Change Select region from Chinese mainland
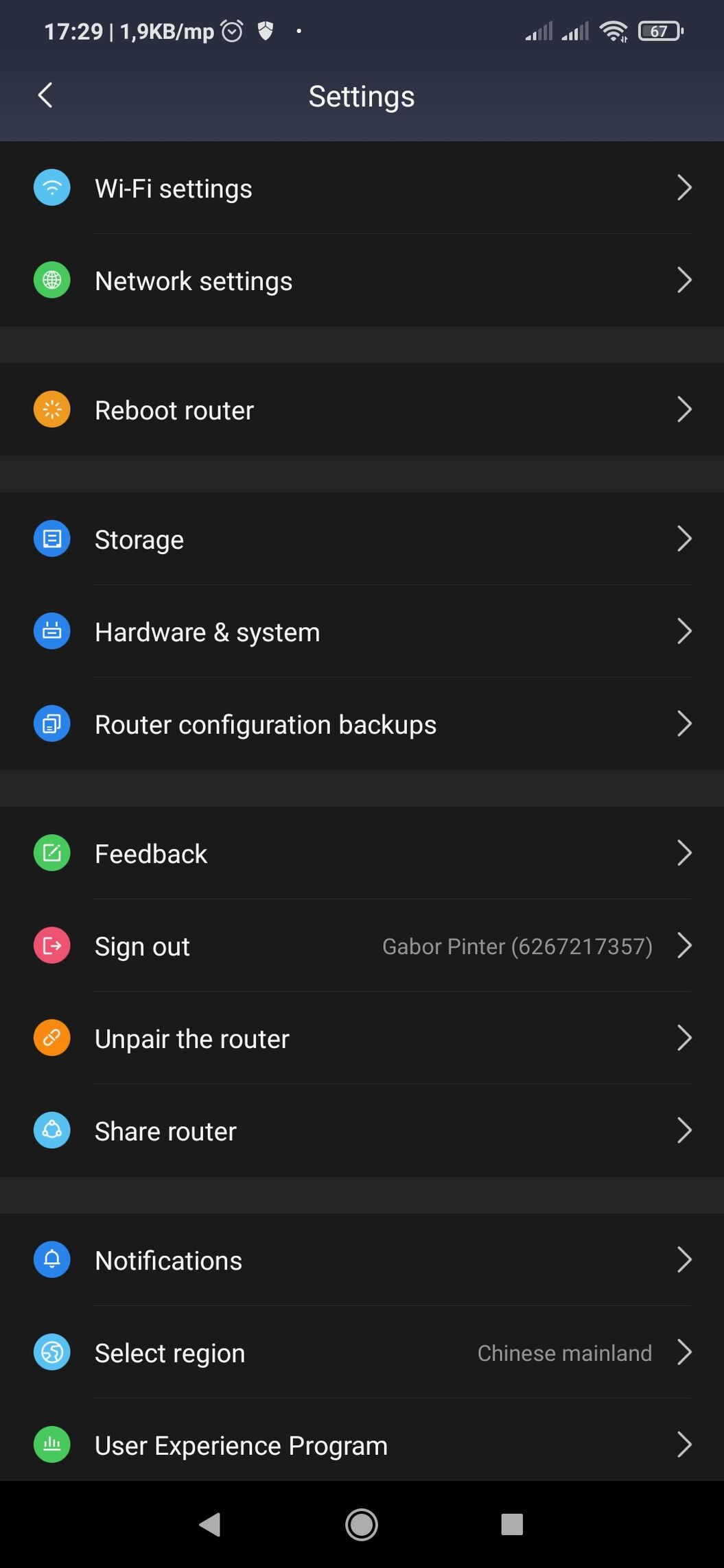The height and width of the screenshot is (1568, 724). (x=362, y=1353)
